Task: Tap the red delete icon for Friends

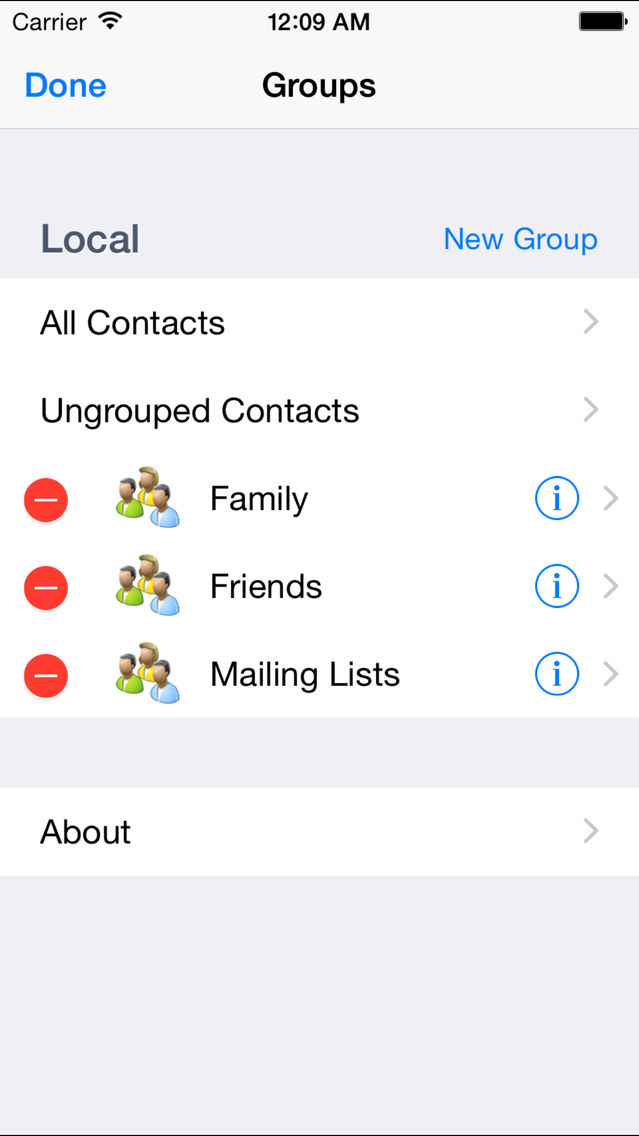Action: point(46,587)
